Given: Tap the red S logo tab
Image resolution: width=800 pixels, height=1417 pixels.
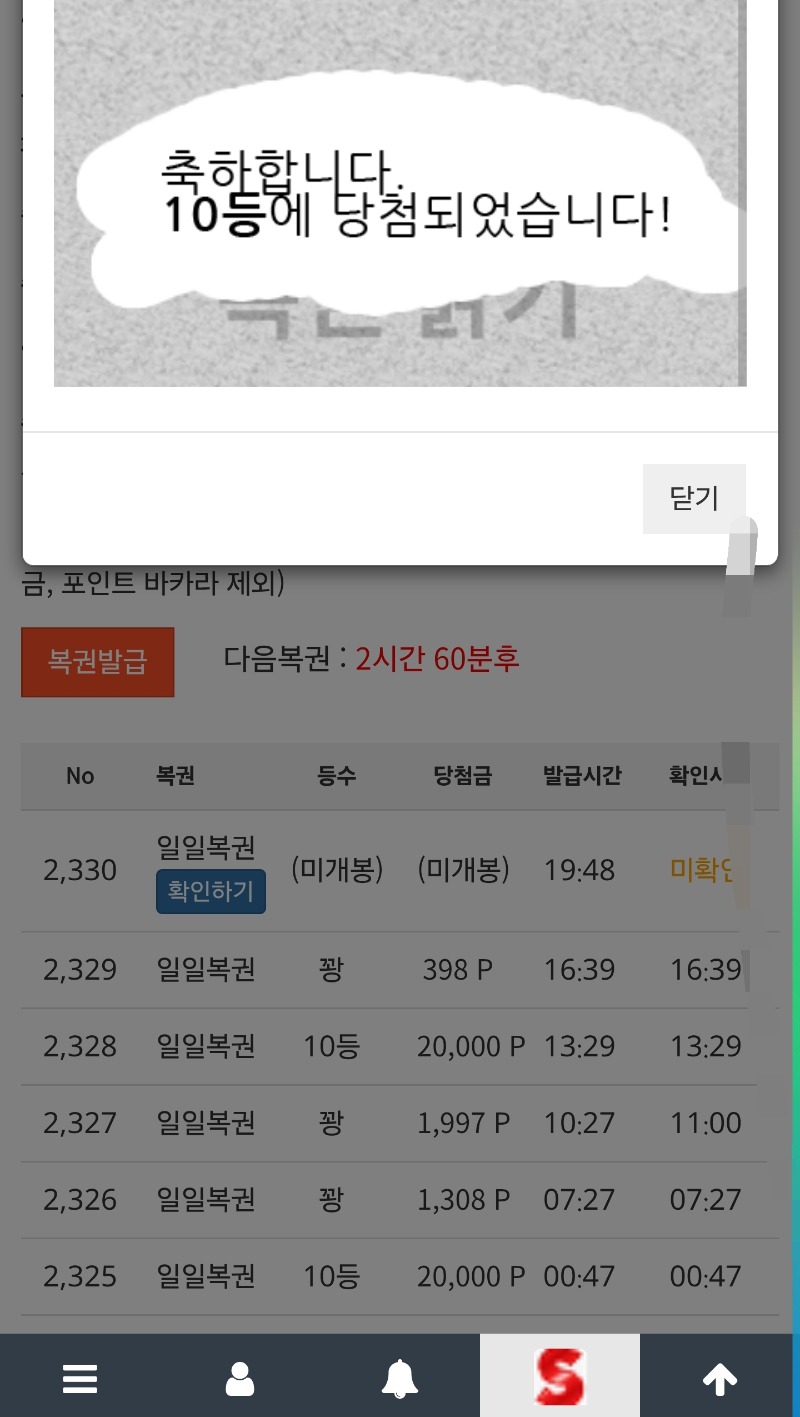Looking at the screenshot, I should click(559, 1377).
